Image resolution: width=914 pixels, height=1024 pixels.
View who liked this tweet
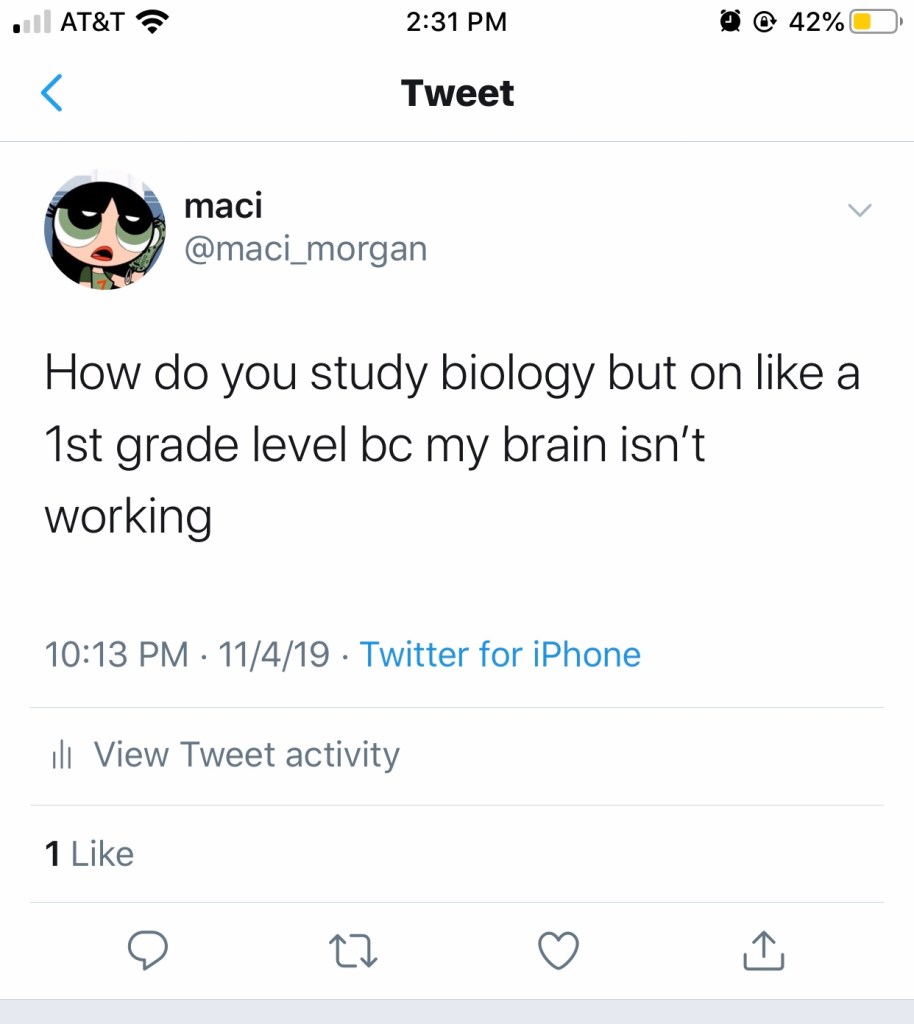90,853
